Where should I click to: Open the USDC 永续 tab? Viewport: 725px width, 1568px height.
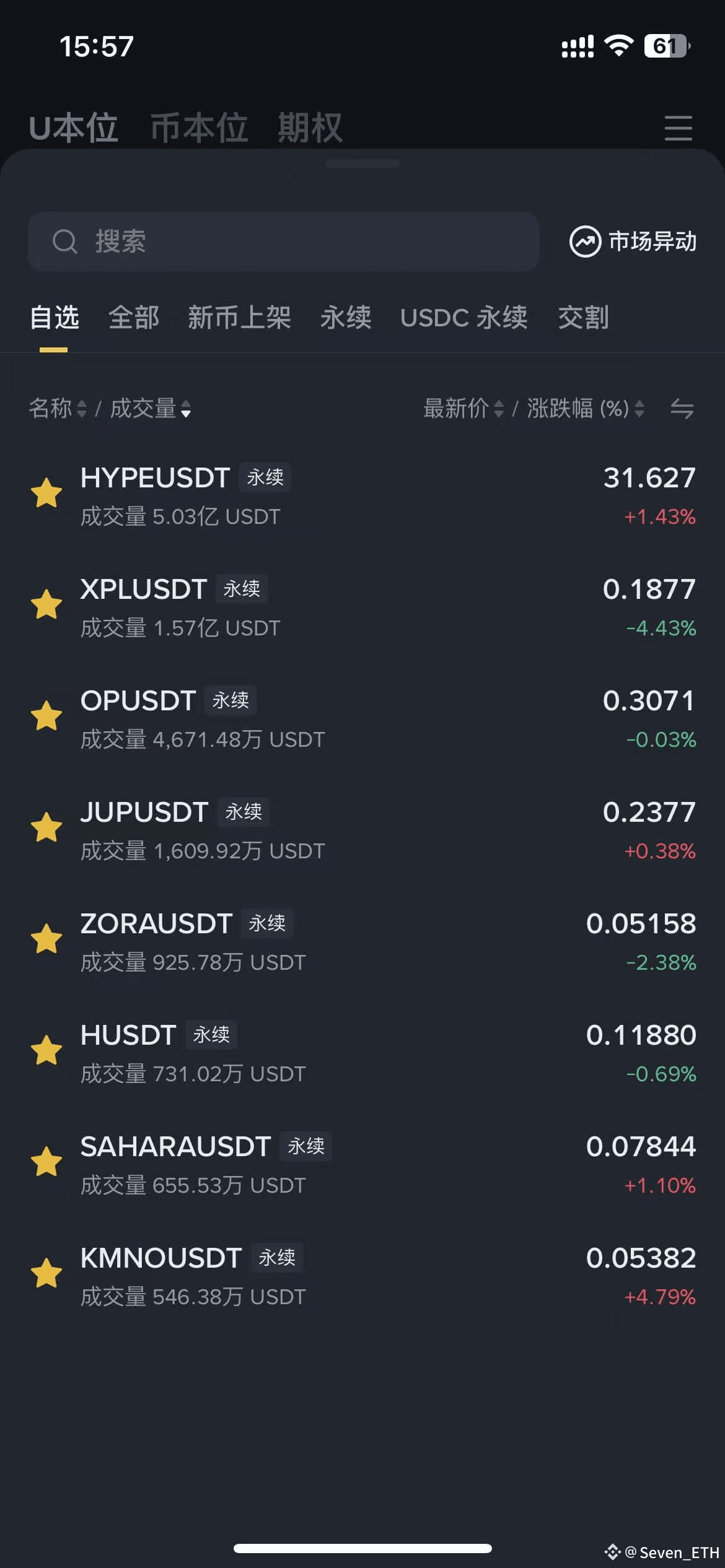(464, 318)
